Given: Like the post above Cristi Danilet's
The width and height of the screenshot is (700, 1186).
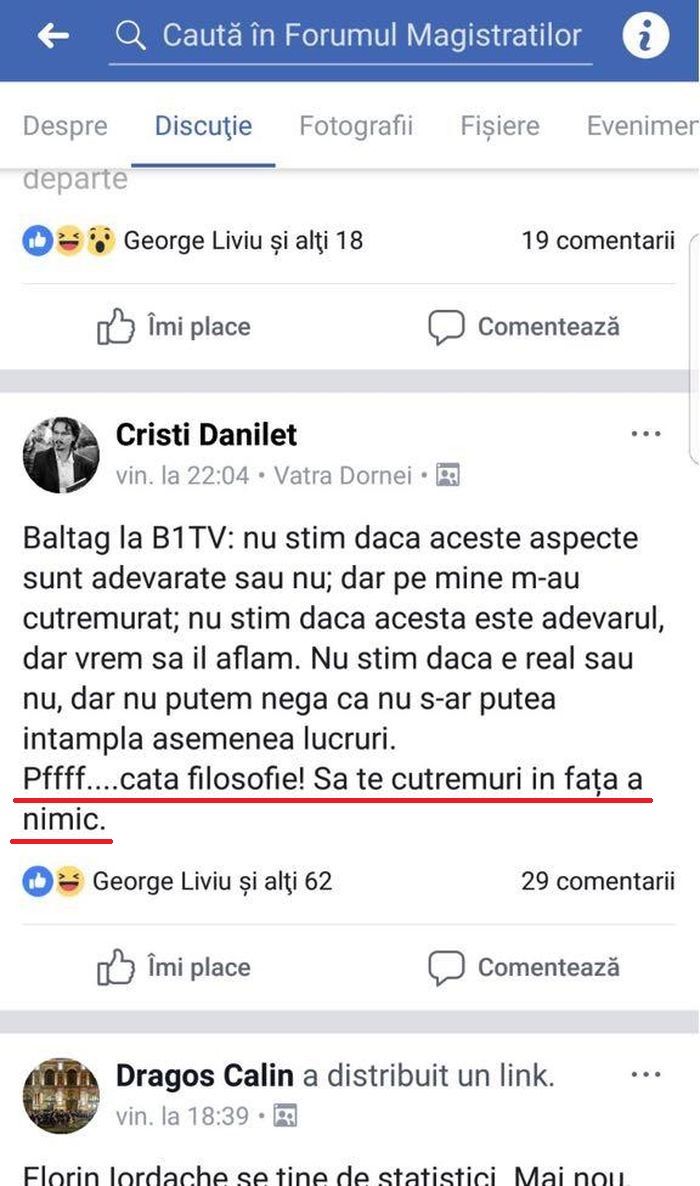Looking at the screenshot, I should click(x=174, y=327).
